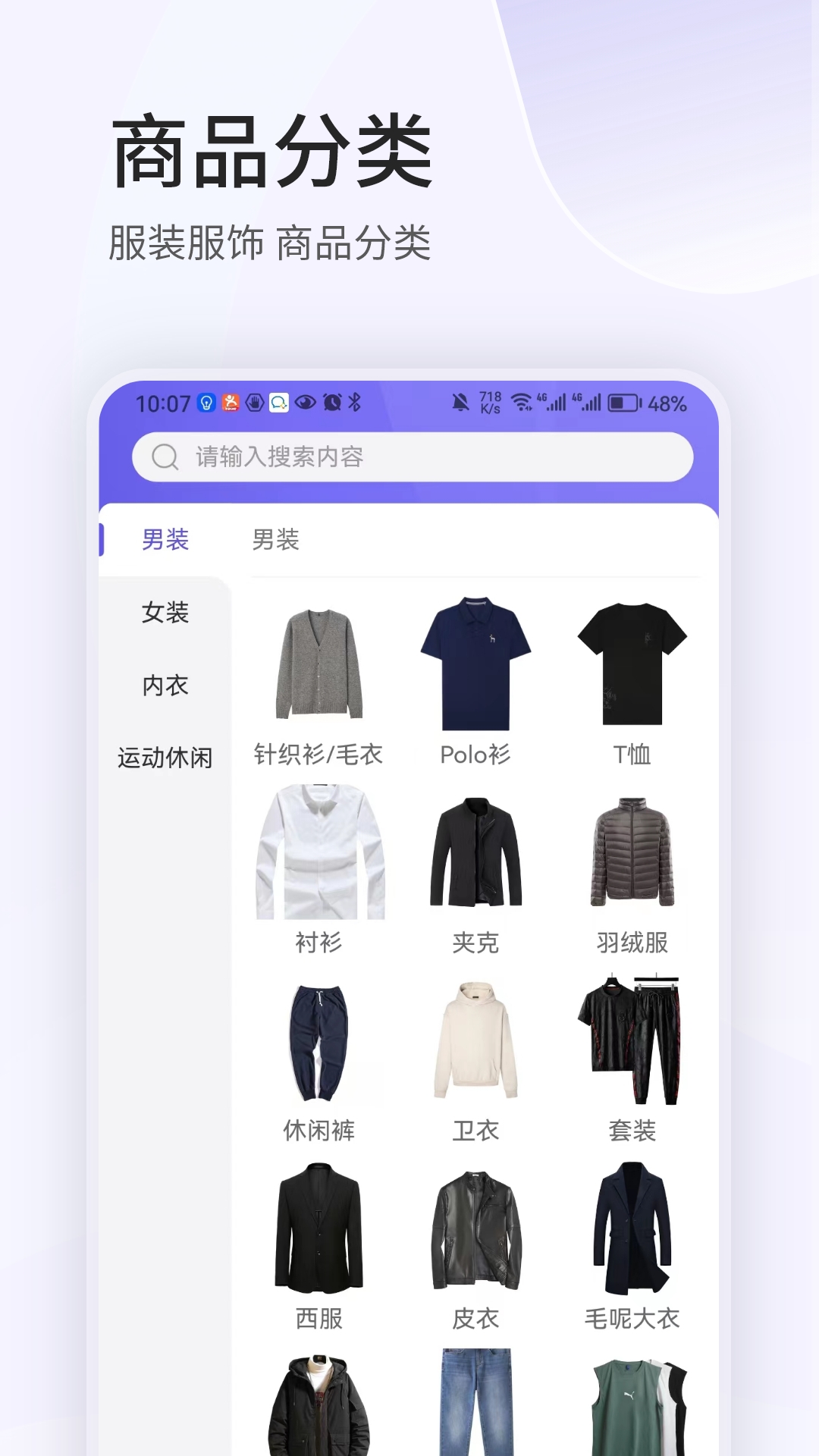This screenshot has width=819, height=1456.
Task: Tap the red app icon in status bar
Action: tap(230, 403)
